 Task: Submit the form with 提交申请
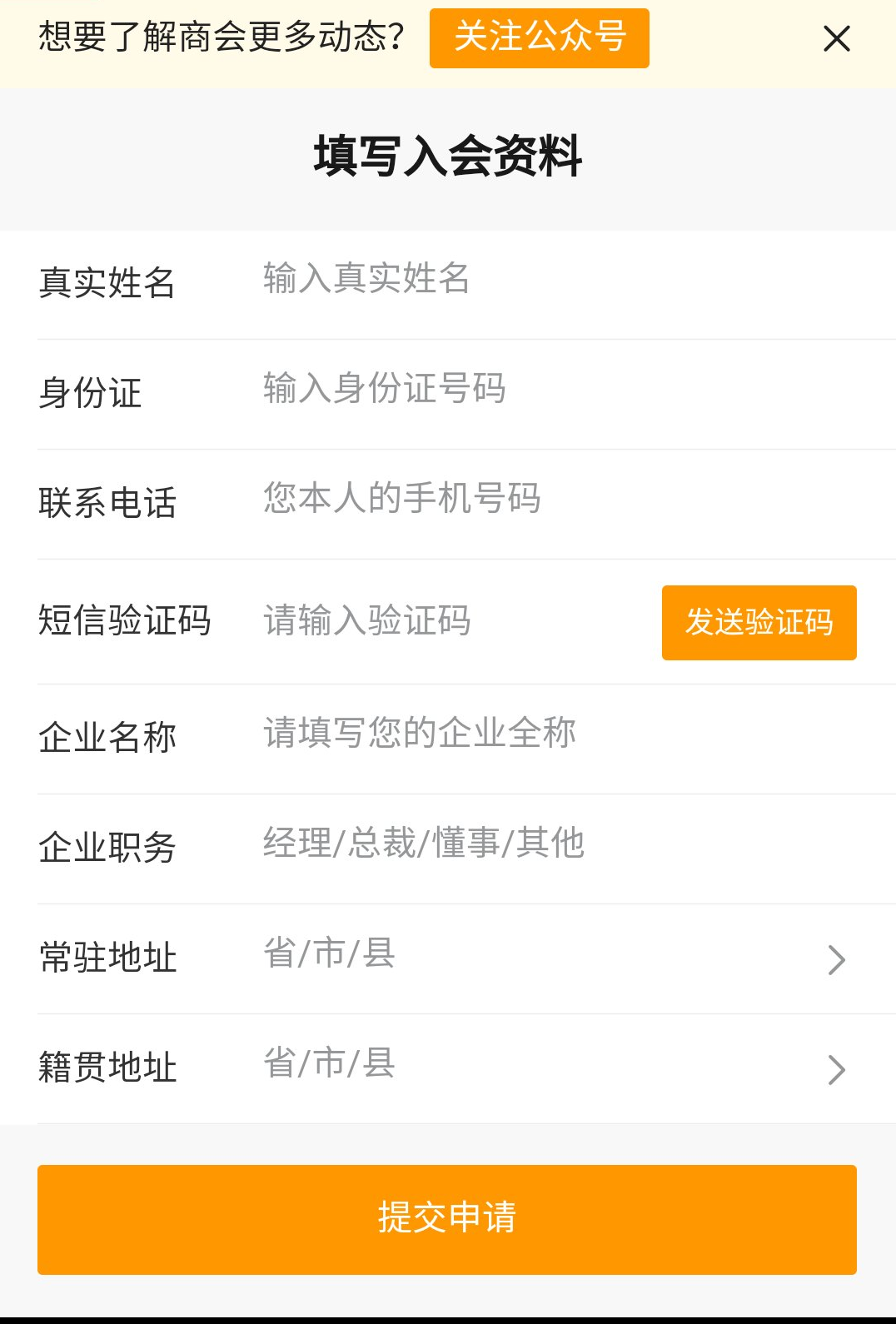tap(447, 1219)
